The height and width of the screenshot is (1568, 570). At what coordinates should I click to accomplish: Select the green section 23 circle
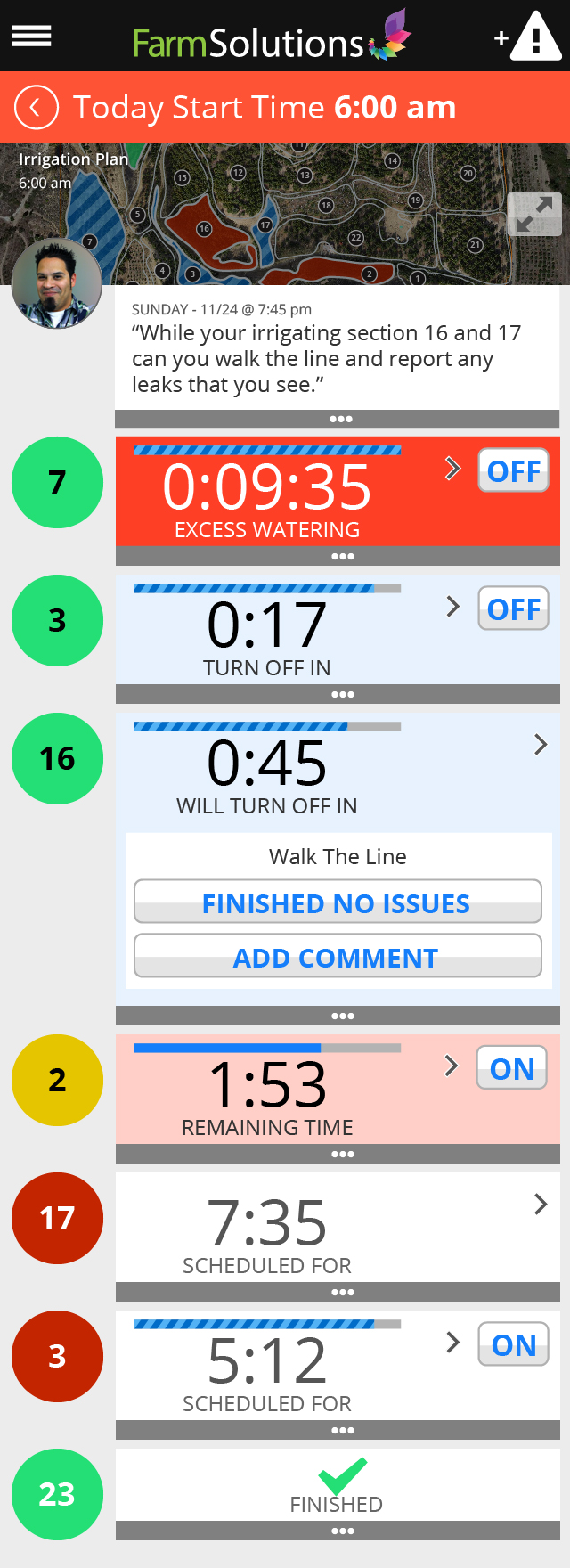pos(57,1494)
